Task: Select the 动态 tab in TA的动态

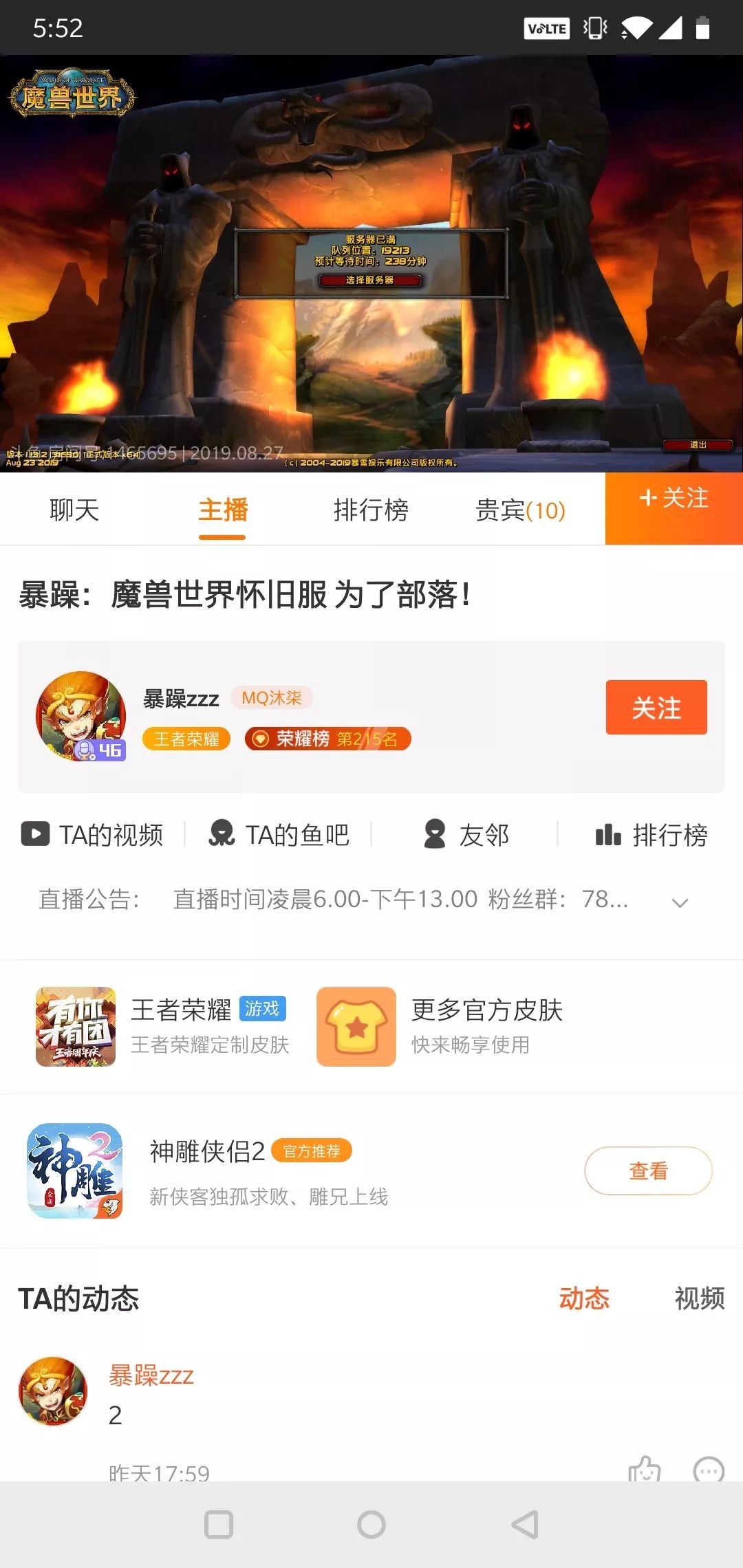Action: click(584, 1298)
